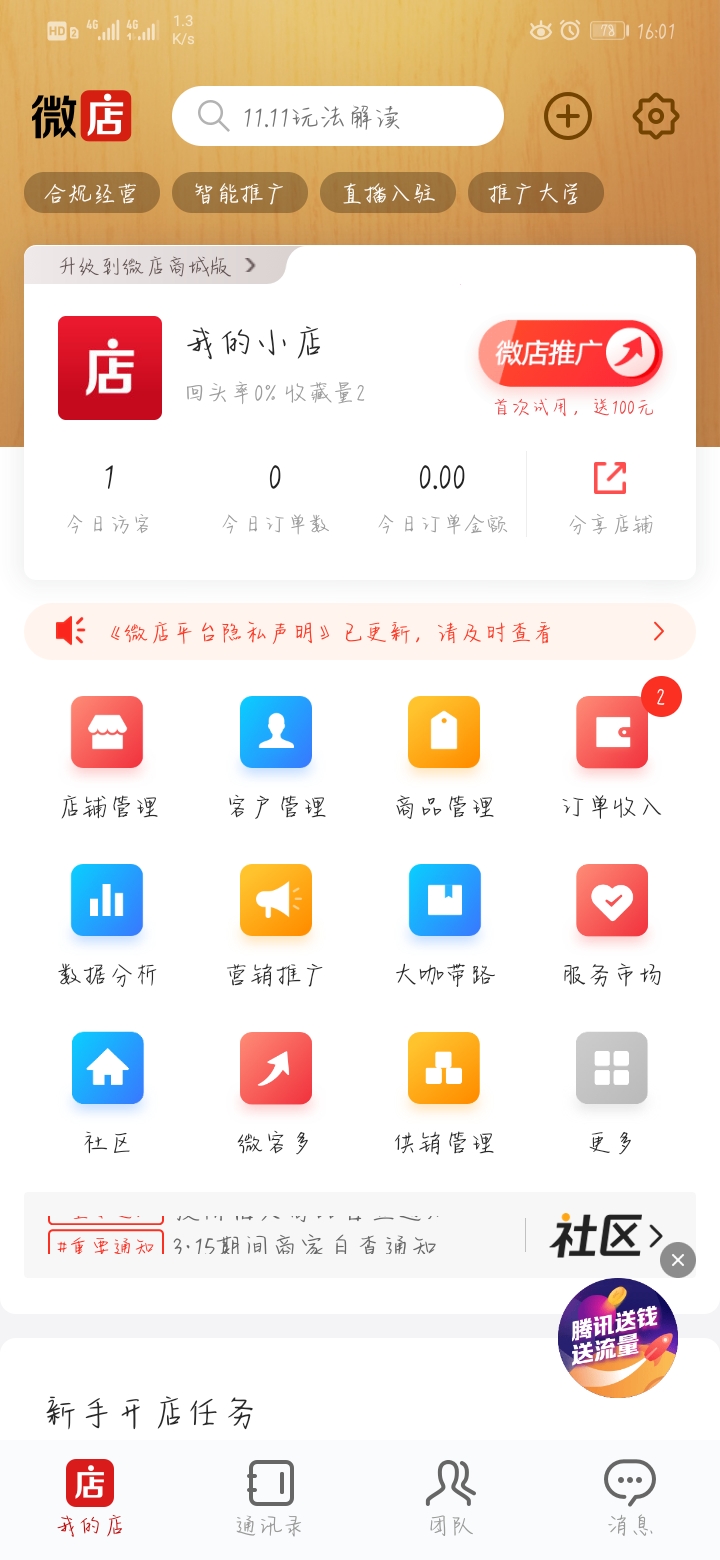Open the search box with 11.11玩法解读

[337, 117]
